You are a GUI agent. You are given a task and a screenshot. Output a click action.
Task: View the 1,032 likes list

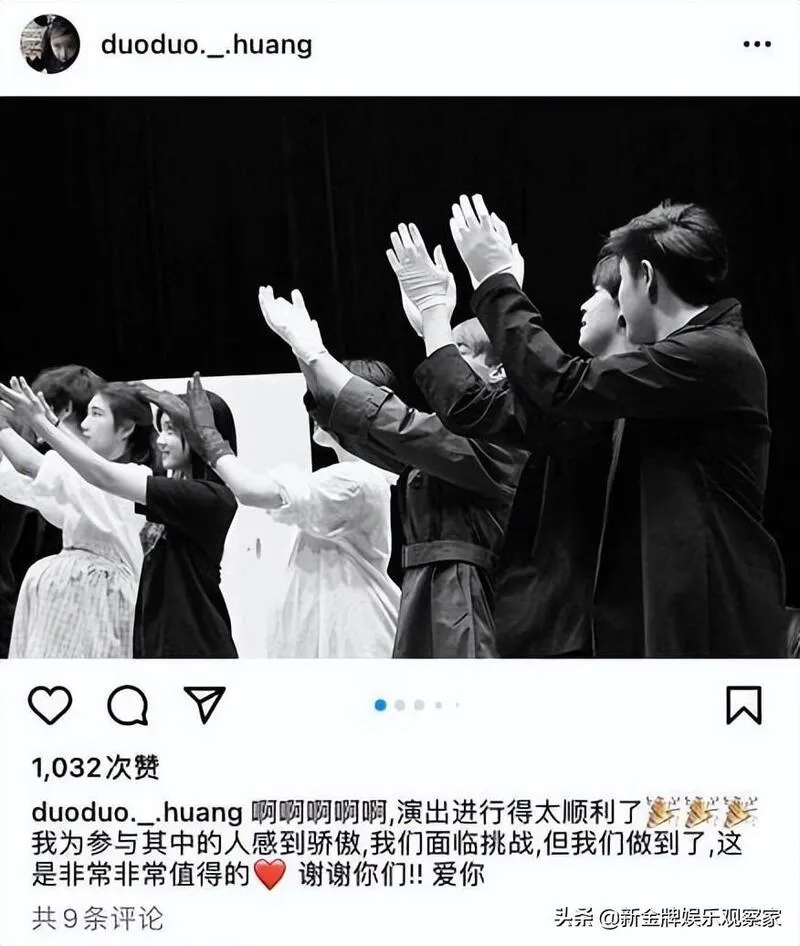95,767
